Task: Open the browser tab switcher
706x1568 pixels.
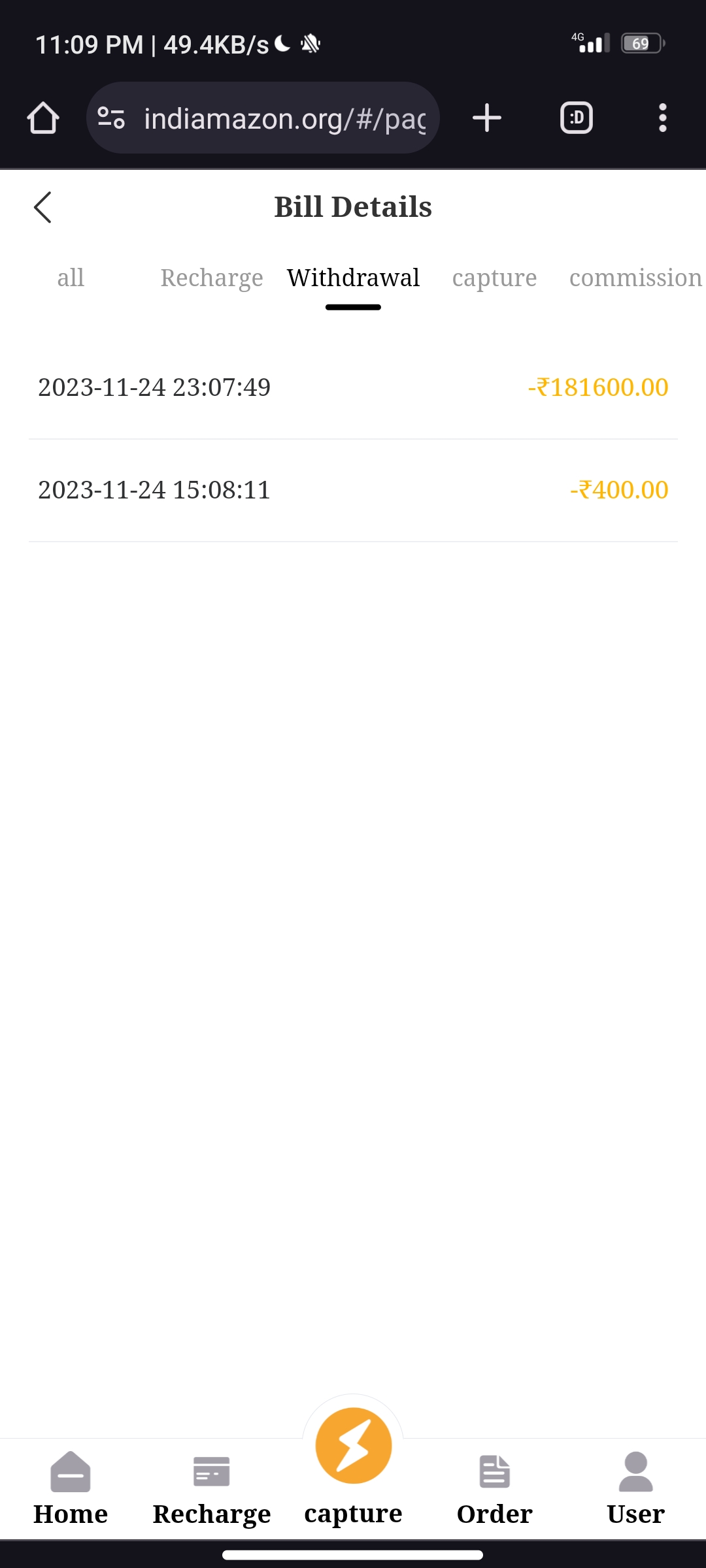Action: tap(577, 118)
